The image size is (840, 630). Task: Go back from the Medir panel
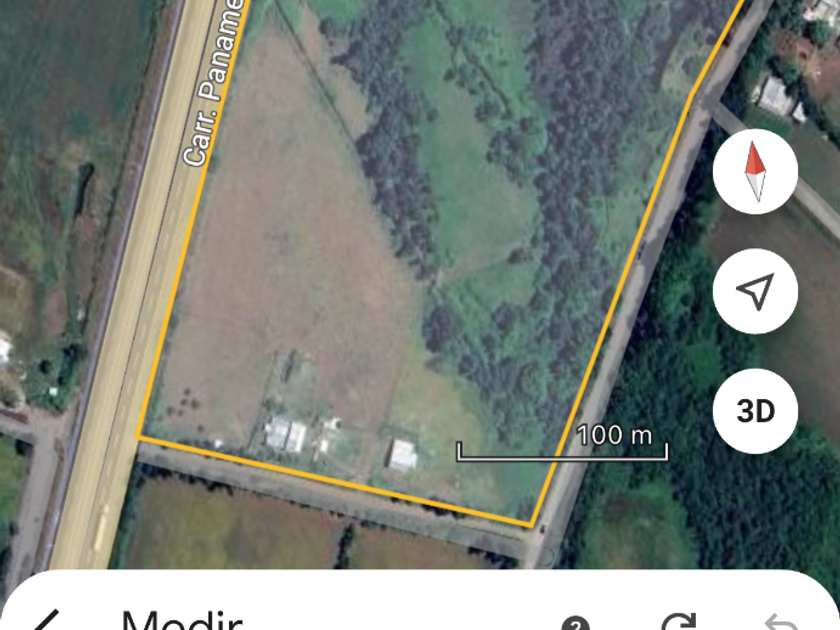click(x=43, y=621)
